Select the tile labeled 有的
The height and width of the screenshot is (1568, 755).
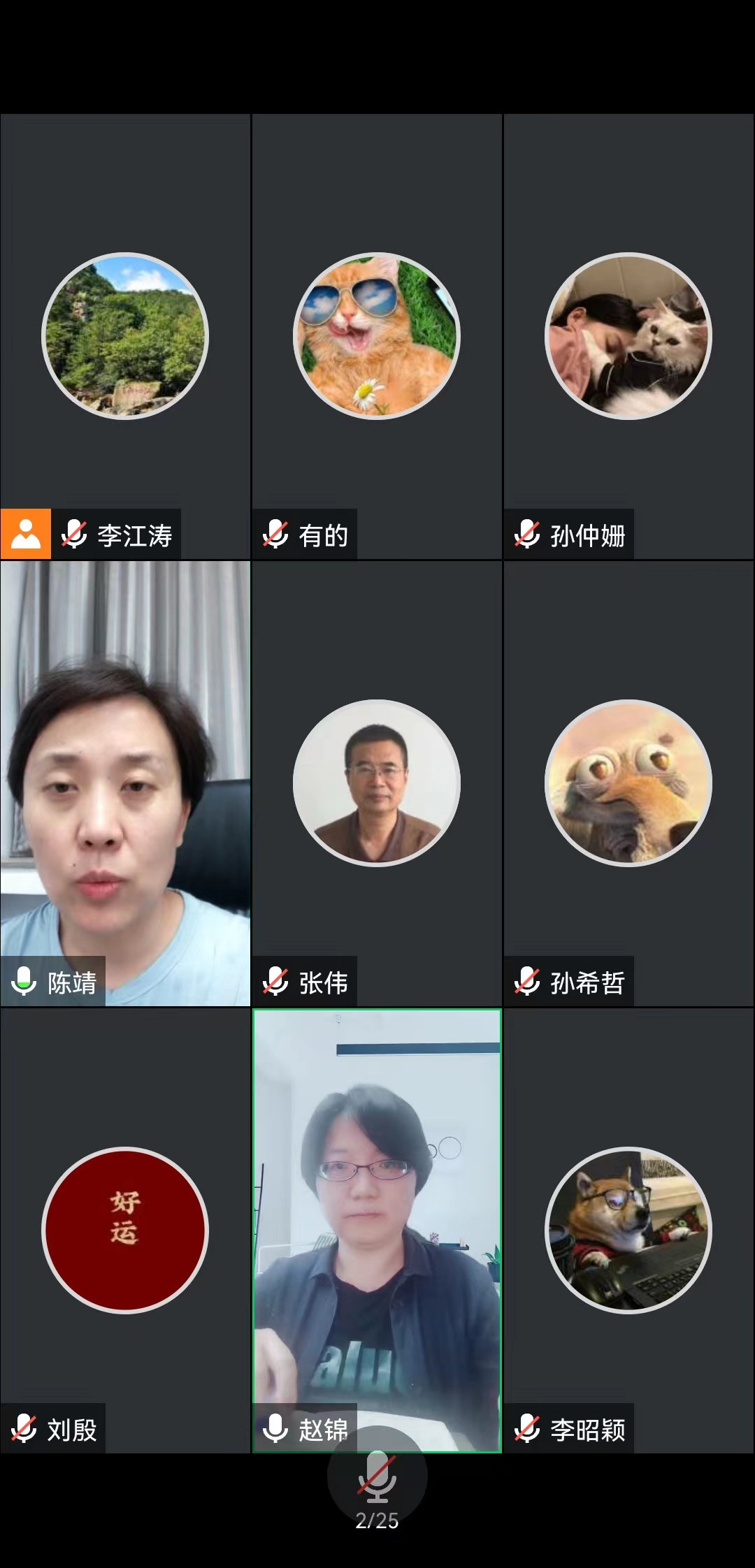tap(377, 336)
